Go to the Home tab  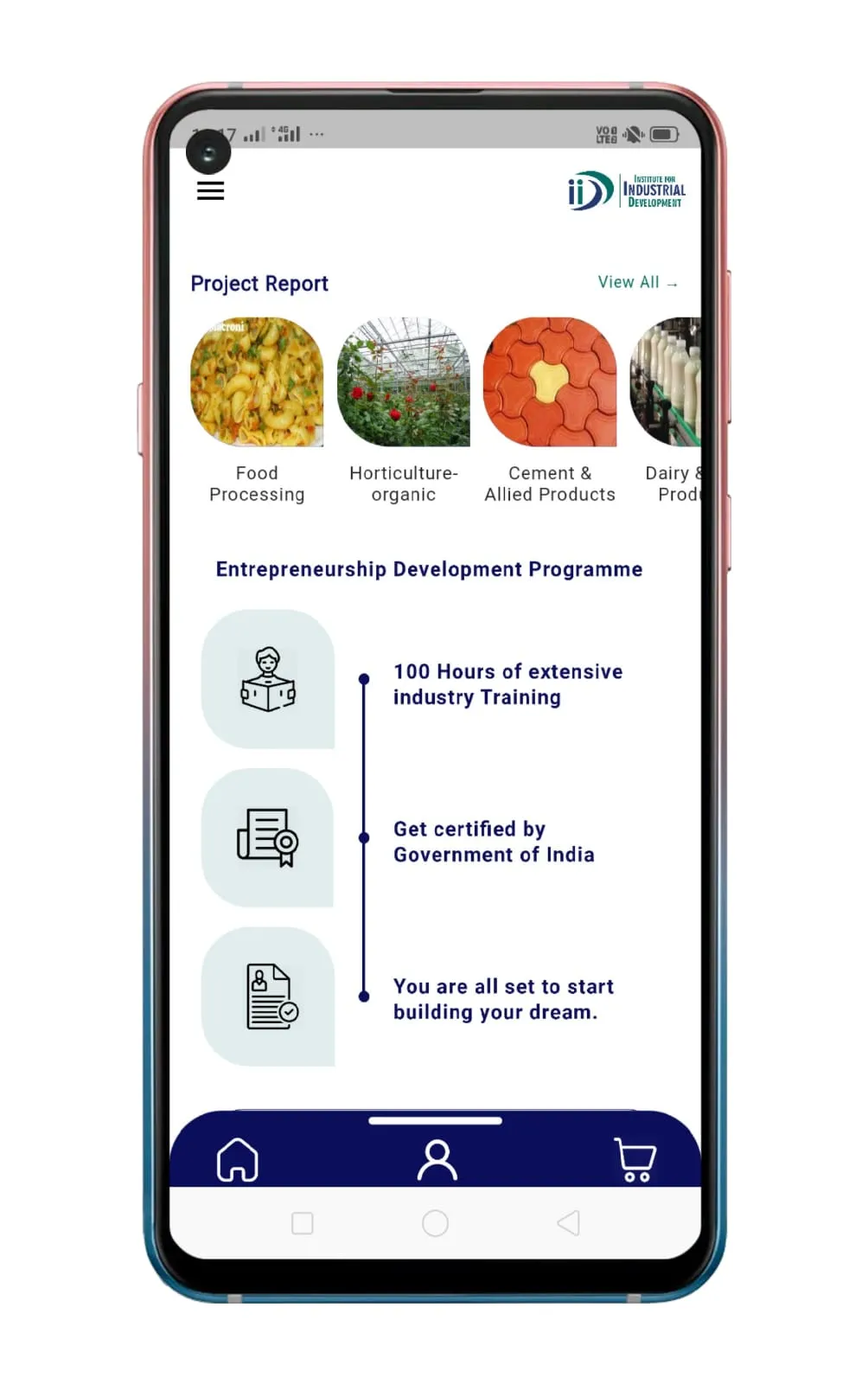tap(238, 1159)
